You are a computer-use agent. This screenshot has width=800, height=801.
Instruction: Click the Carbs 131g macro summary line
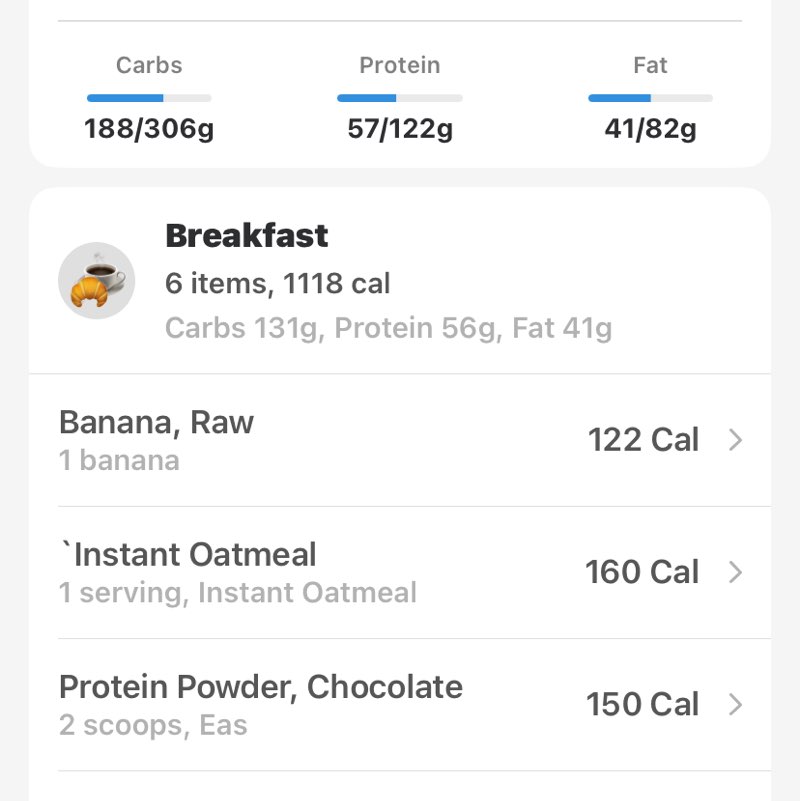point(389,327)
